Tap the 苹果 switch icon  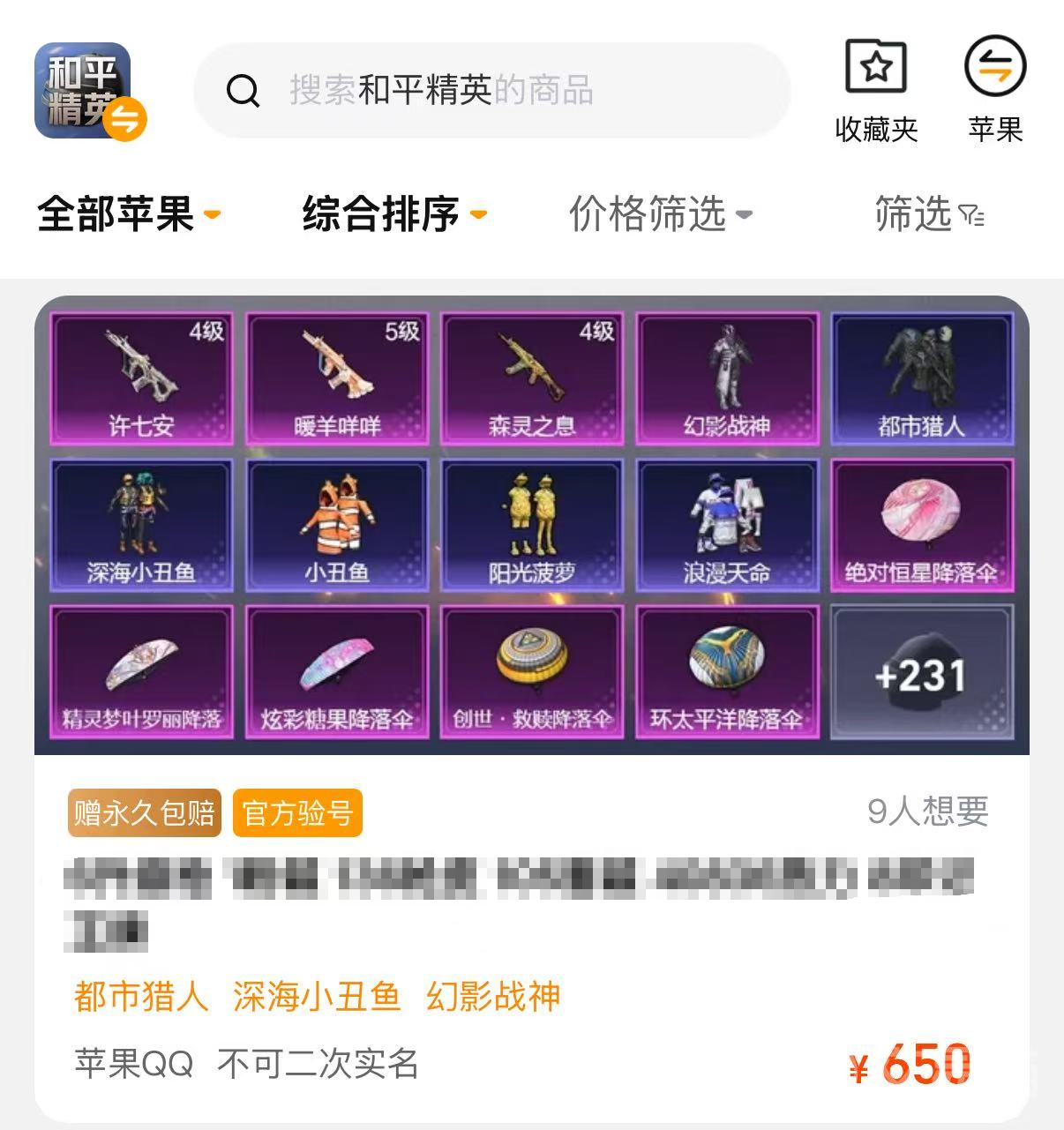[x=994, y=88]
